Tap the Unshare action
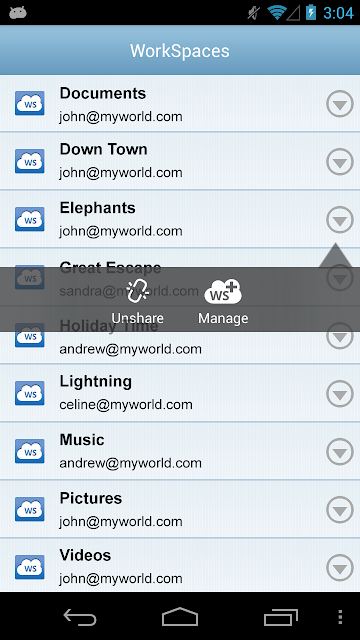 click(138, 302)
